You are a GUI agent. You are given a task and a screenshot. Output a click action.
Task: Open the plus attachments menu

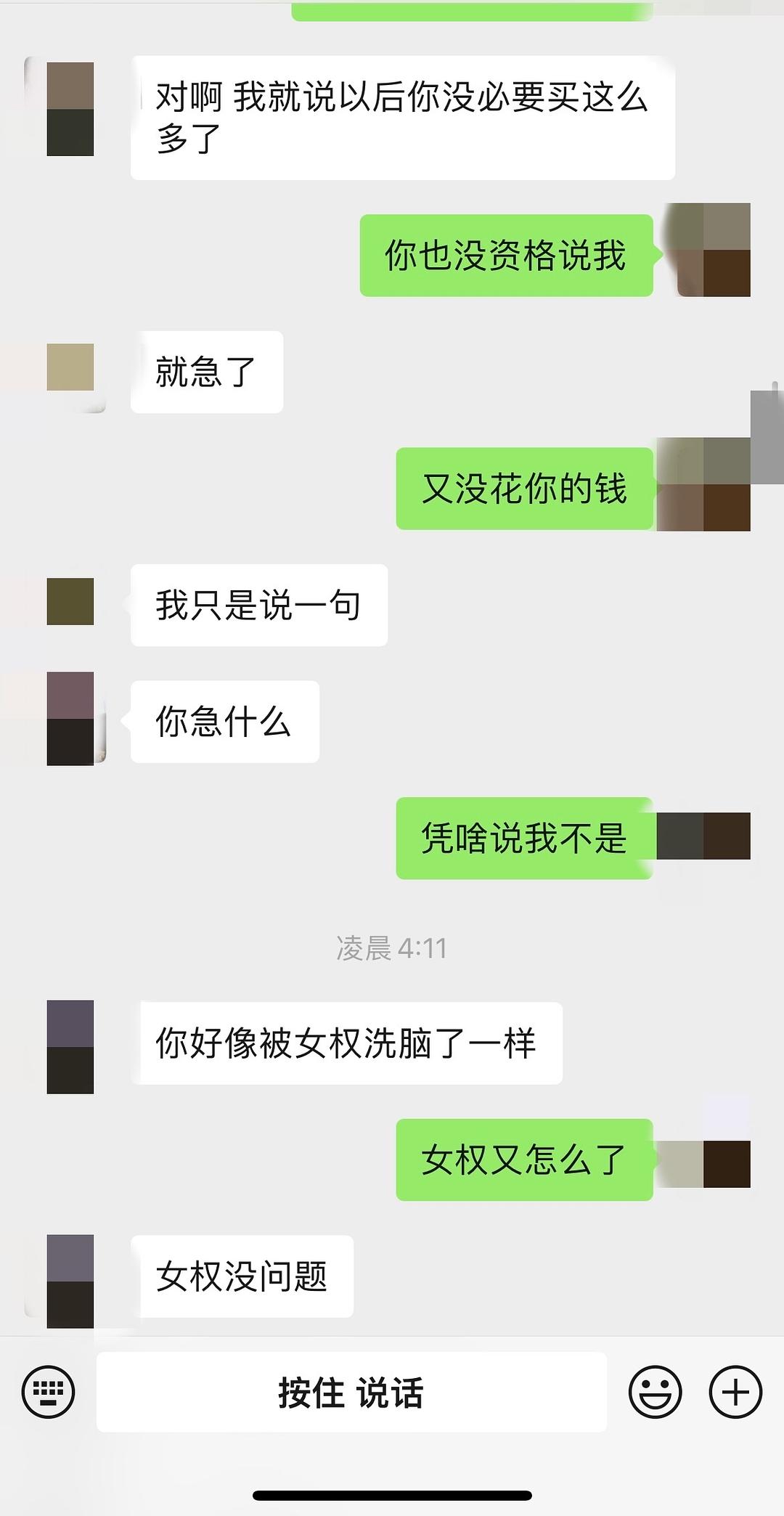pos(735,1392)
